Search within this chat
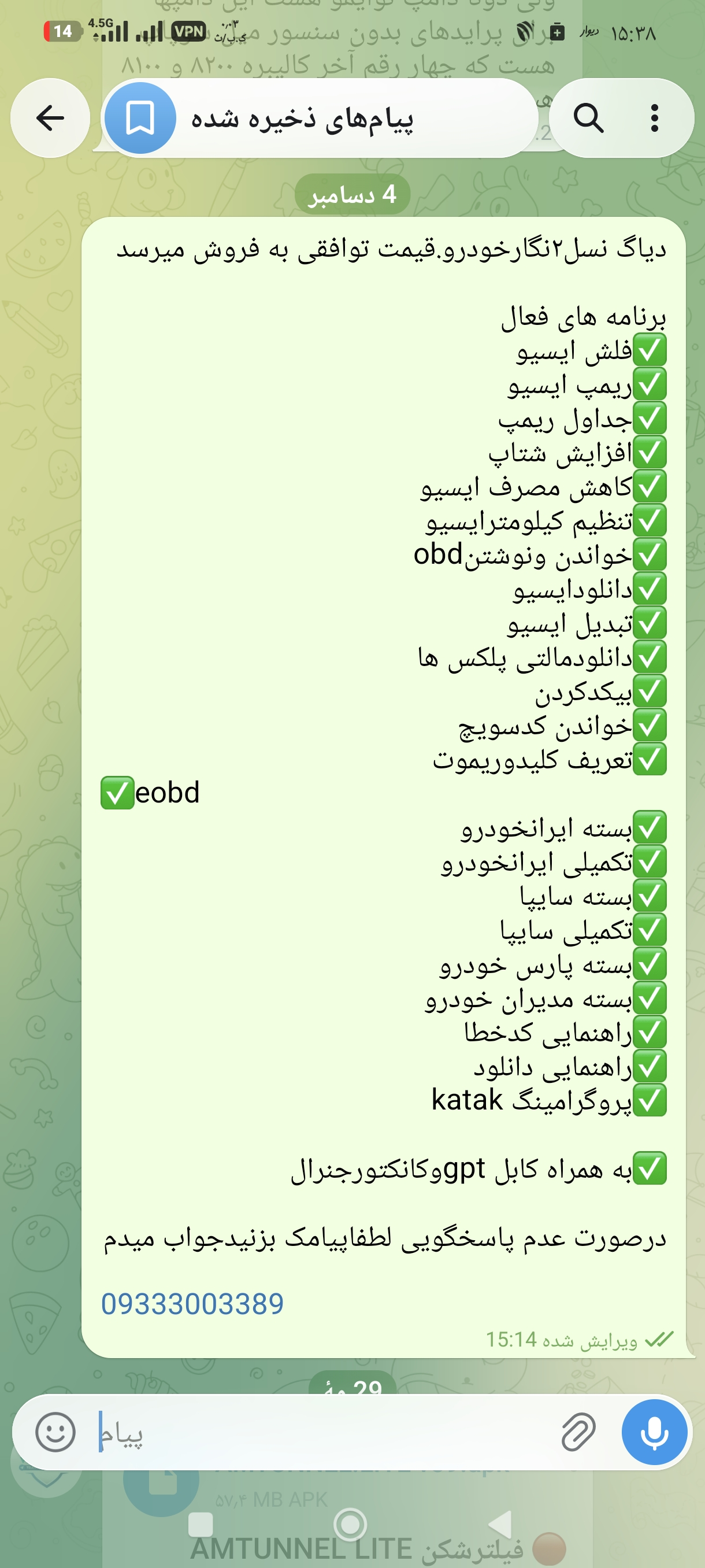 588,118
